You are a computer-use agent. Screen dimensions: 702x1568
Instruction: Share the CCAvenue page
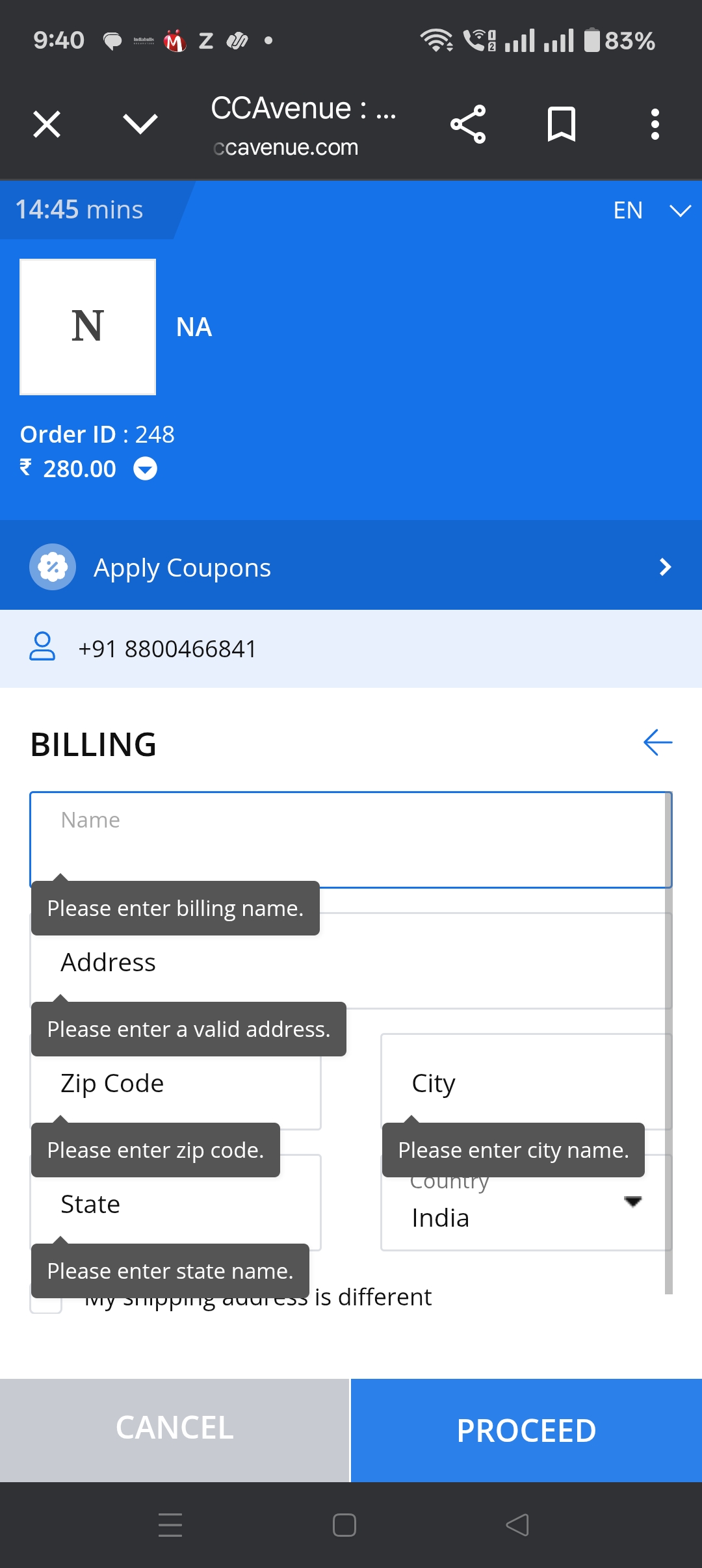468,124
